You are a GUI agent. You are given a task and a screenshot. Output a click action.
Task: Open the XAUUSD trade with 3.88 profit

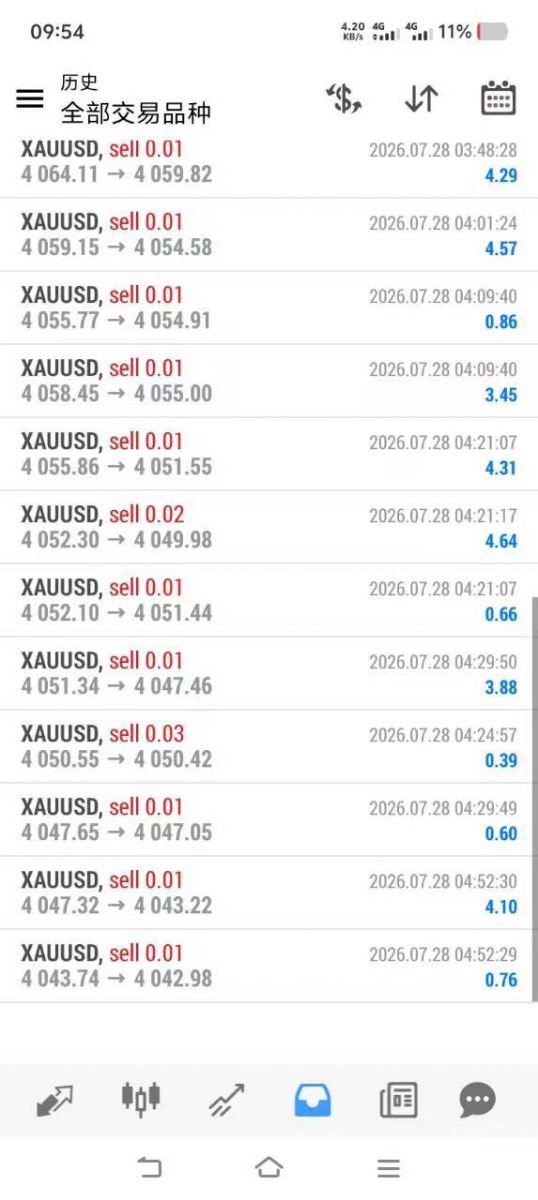point(269,673)
